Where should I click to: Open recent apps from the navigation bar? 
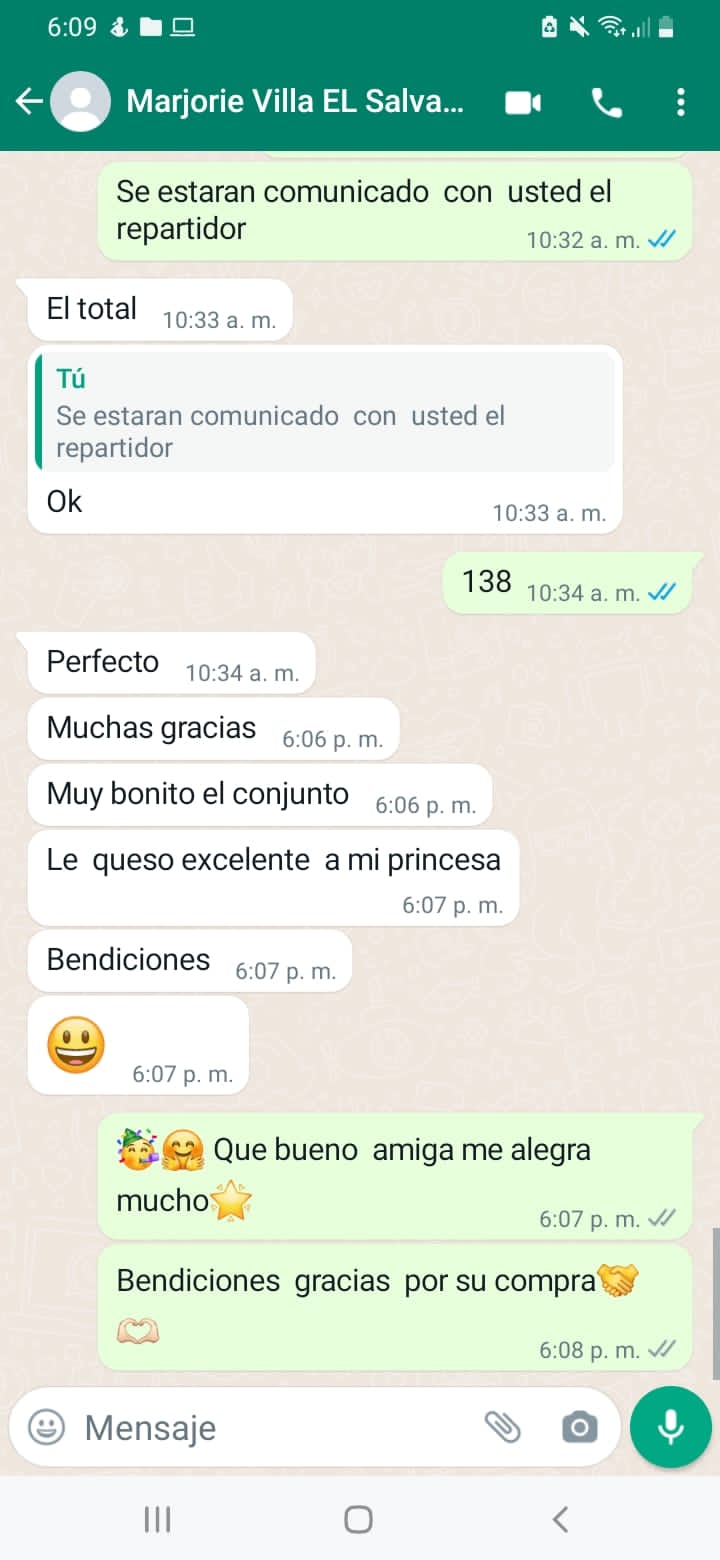coord(157,1519)
